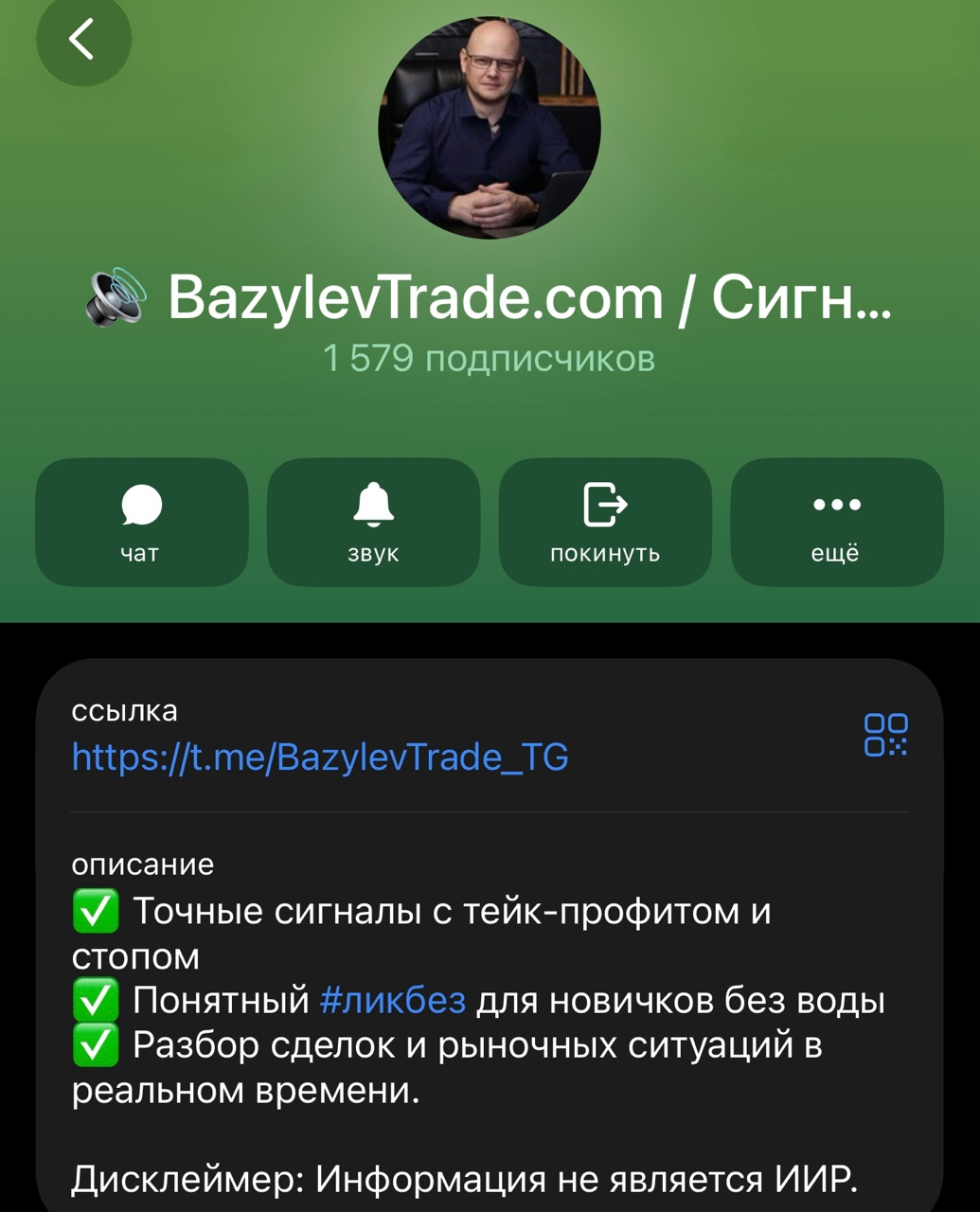Image resolution: width=980 pixels, height=1212 pixels.
Task: Open the channel profile photo
Action: pos(490,127)
